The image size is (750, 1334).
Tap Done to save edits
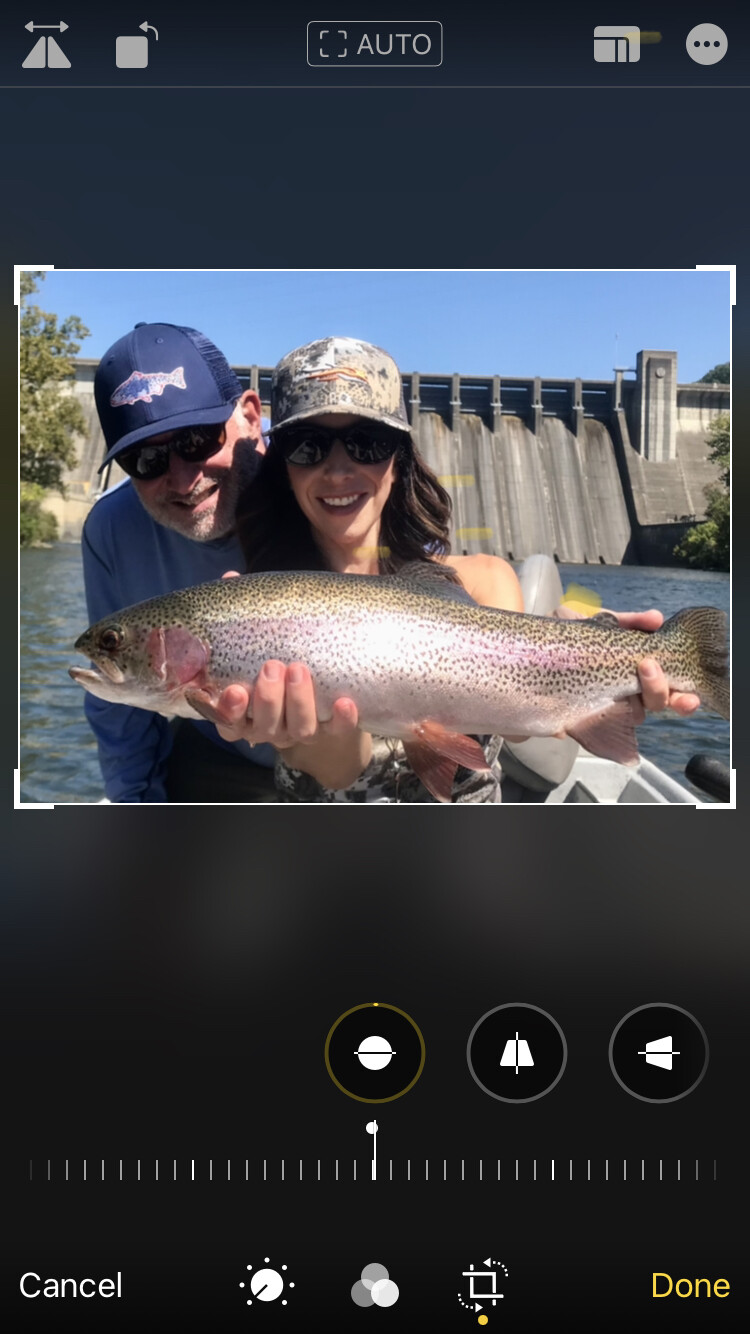click(690, 1285)
